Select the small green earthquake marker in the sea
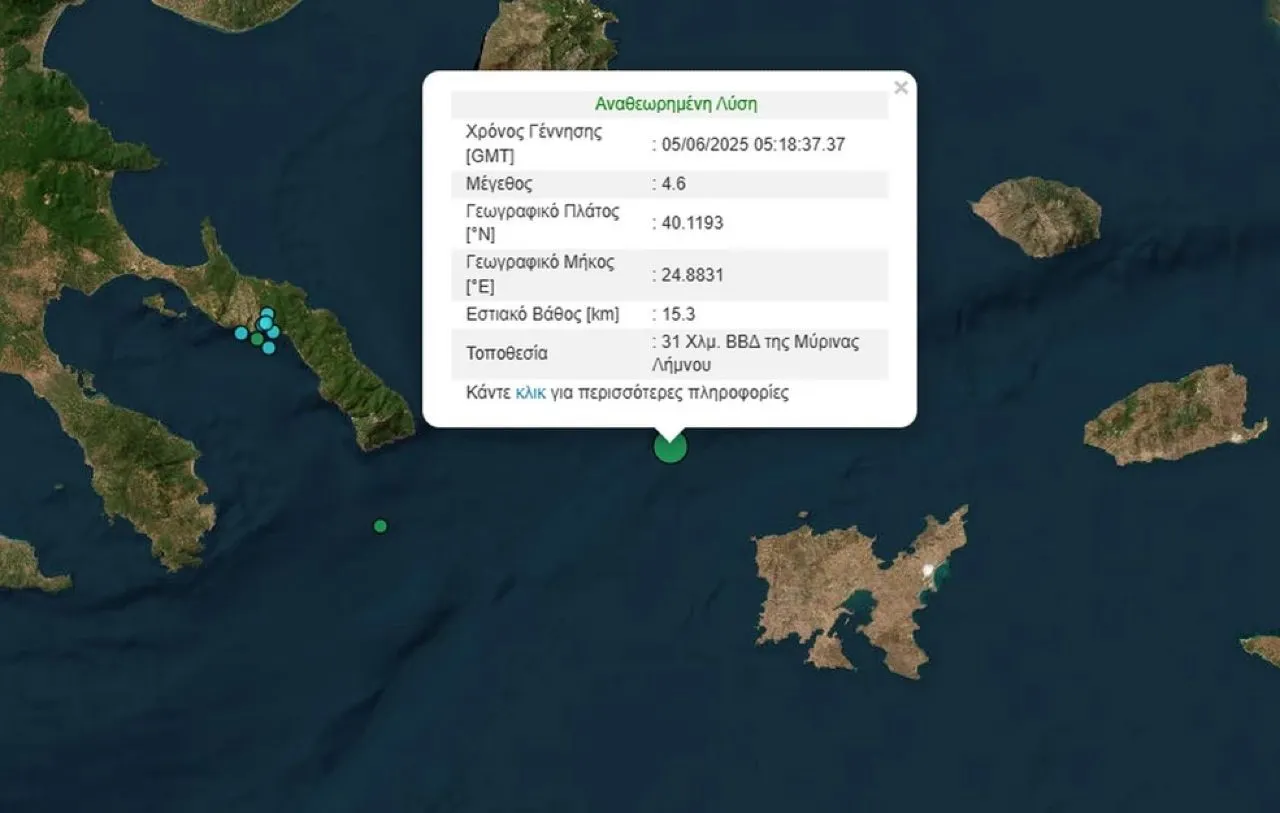The height and width of the screenshot is (813, 1280). point(380,526)
